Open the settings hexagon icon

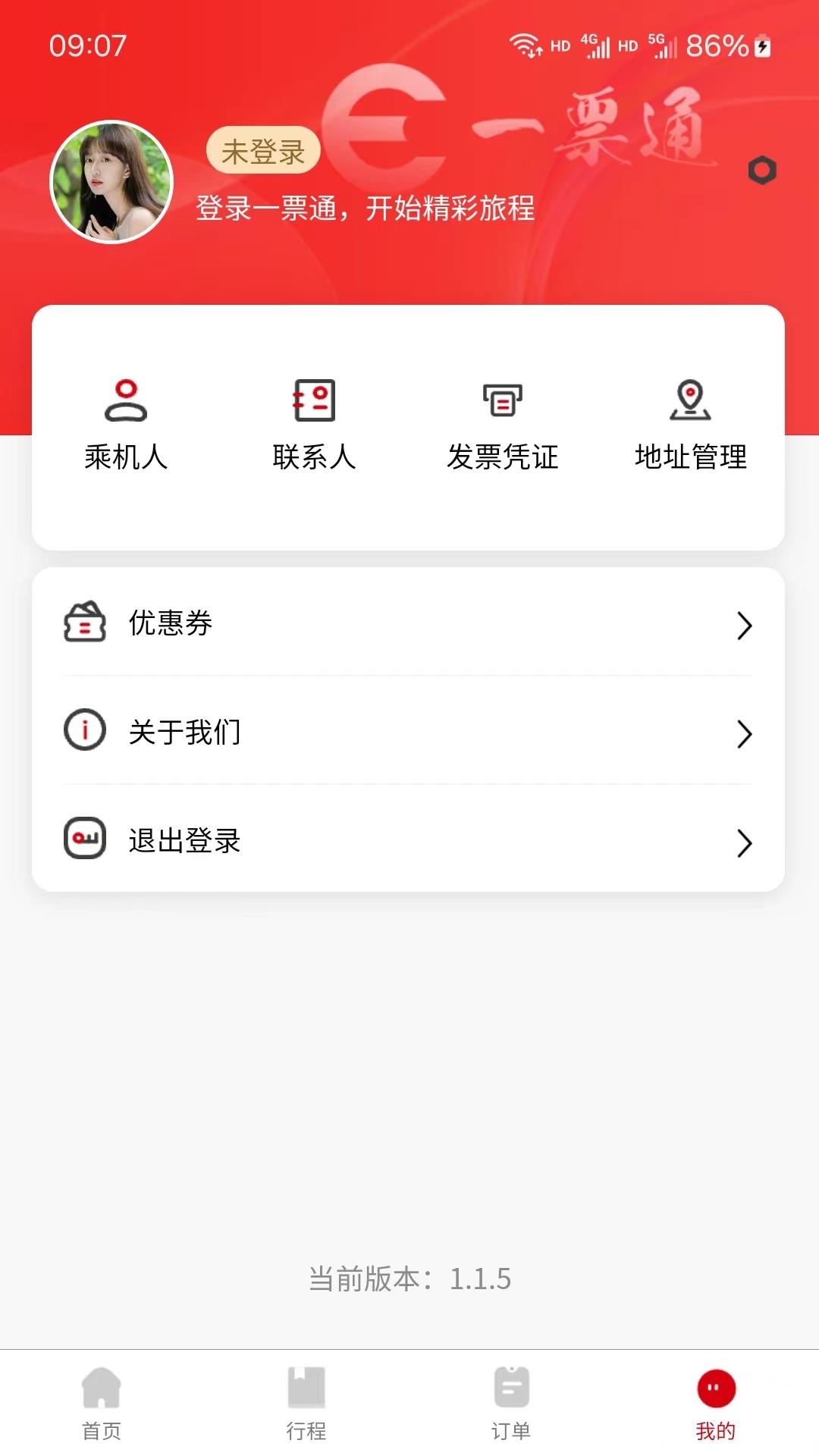[762, 171]
